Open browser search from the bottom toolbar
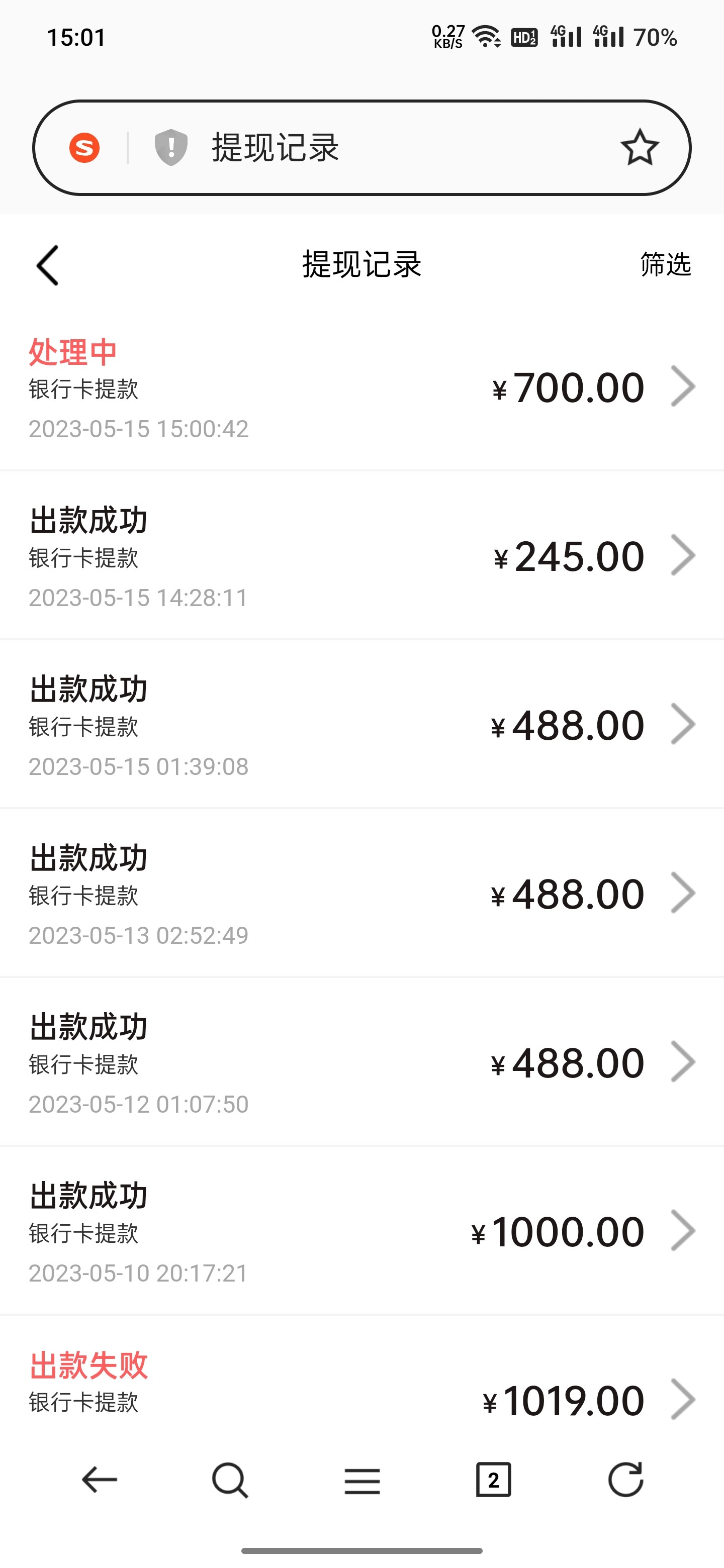This screenshot has width=724, height=1568. tap(230, 1480)
